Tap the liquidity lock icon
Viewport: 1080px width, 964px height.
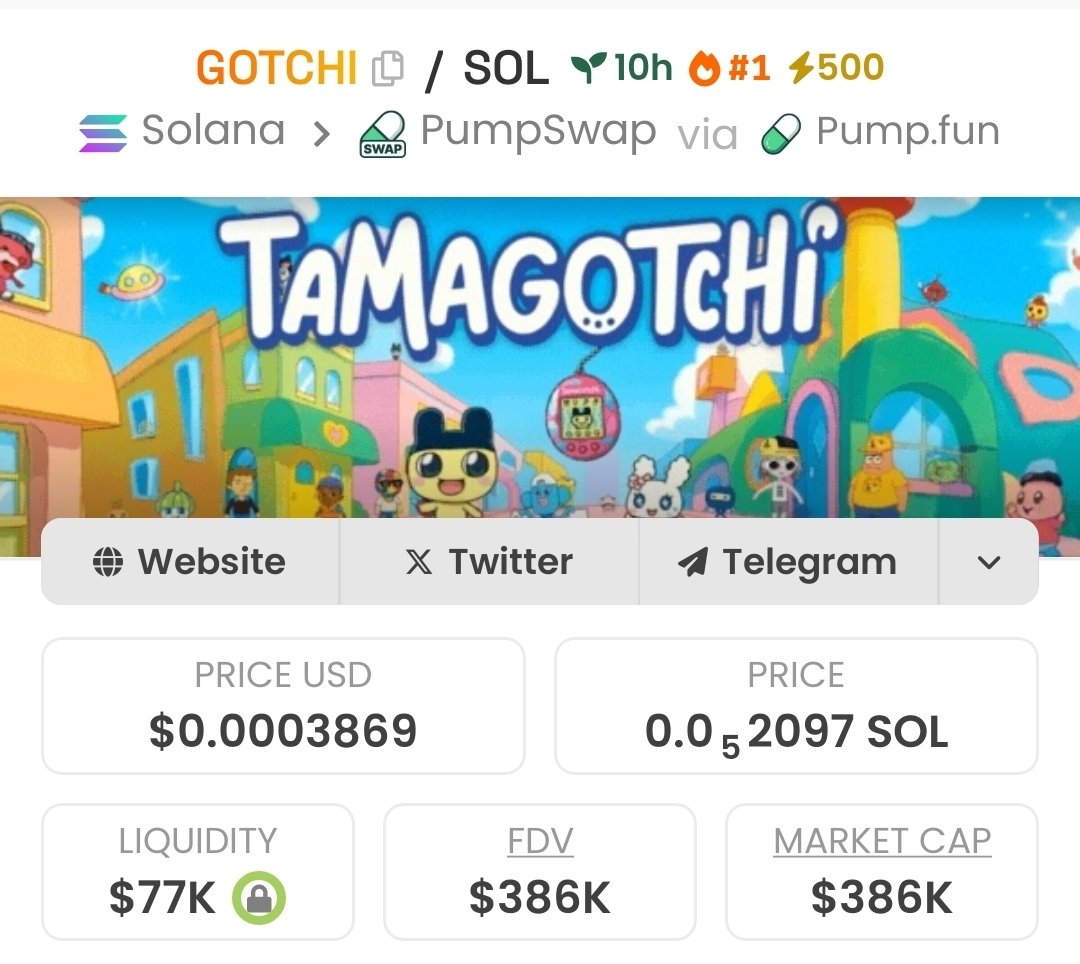(259, 898)
